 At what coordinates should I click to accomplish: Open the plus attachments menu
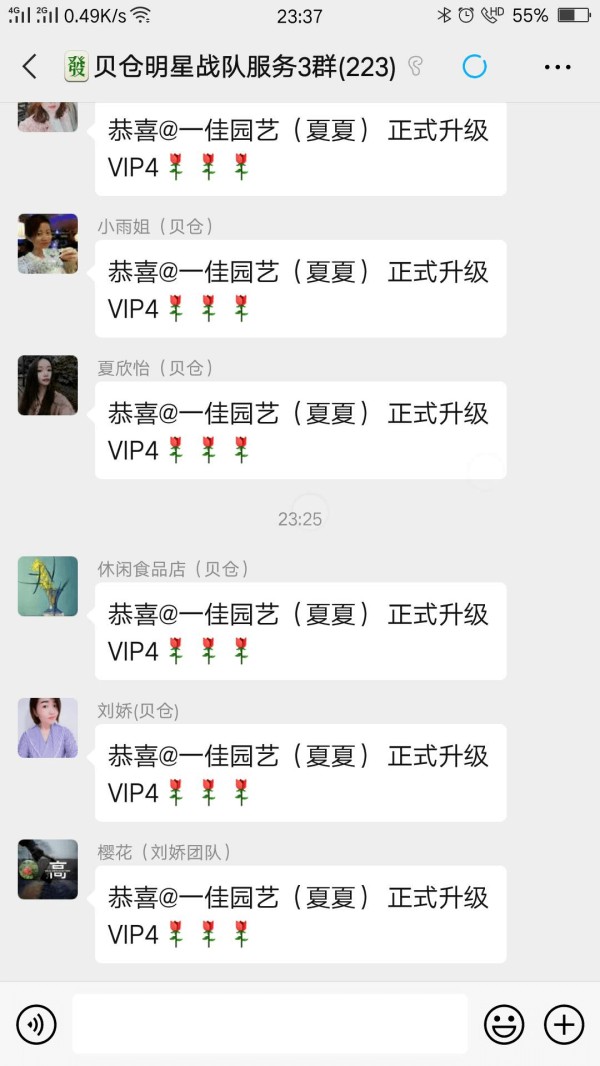pos(564,1024)
